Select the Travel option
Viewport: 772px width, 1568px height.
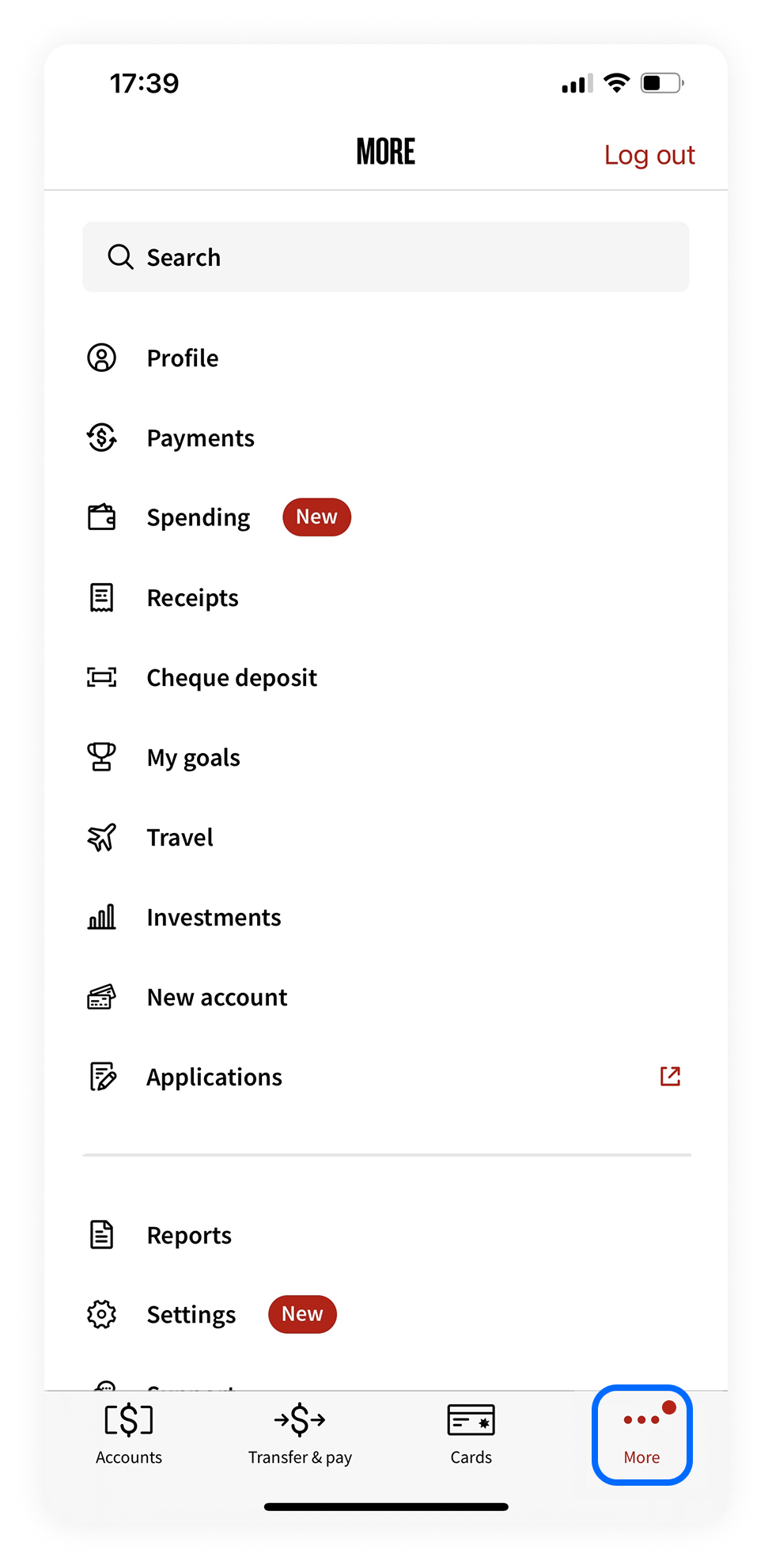[180, 838]
